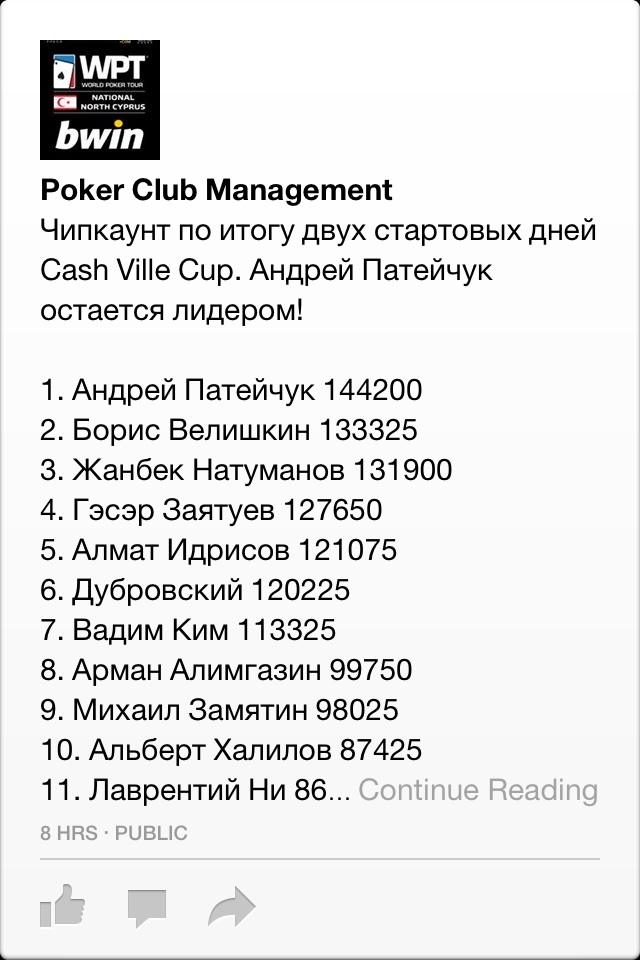Share the Poker Club Management post

(232, 908)
